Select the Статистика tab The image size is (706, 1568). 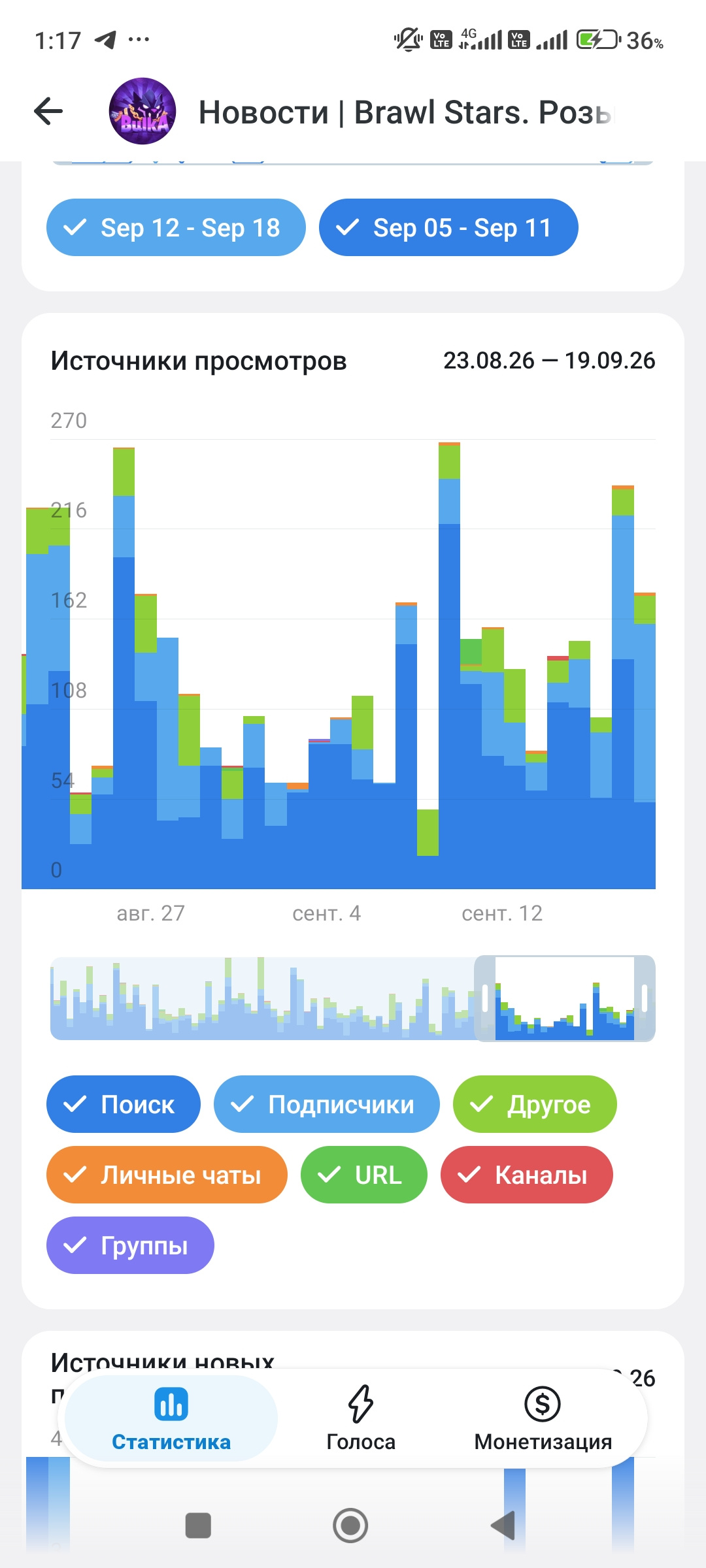pos(171,1418)
